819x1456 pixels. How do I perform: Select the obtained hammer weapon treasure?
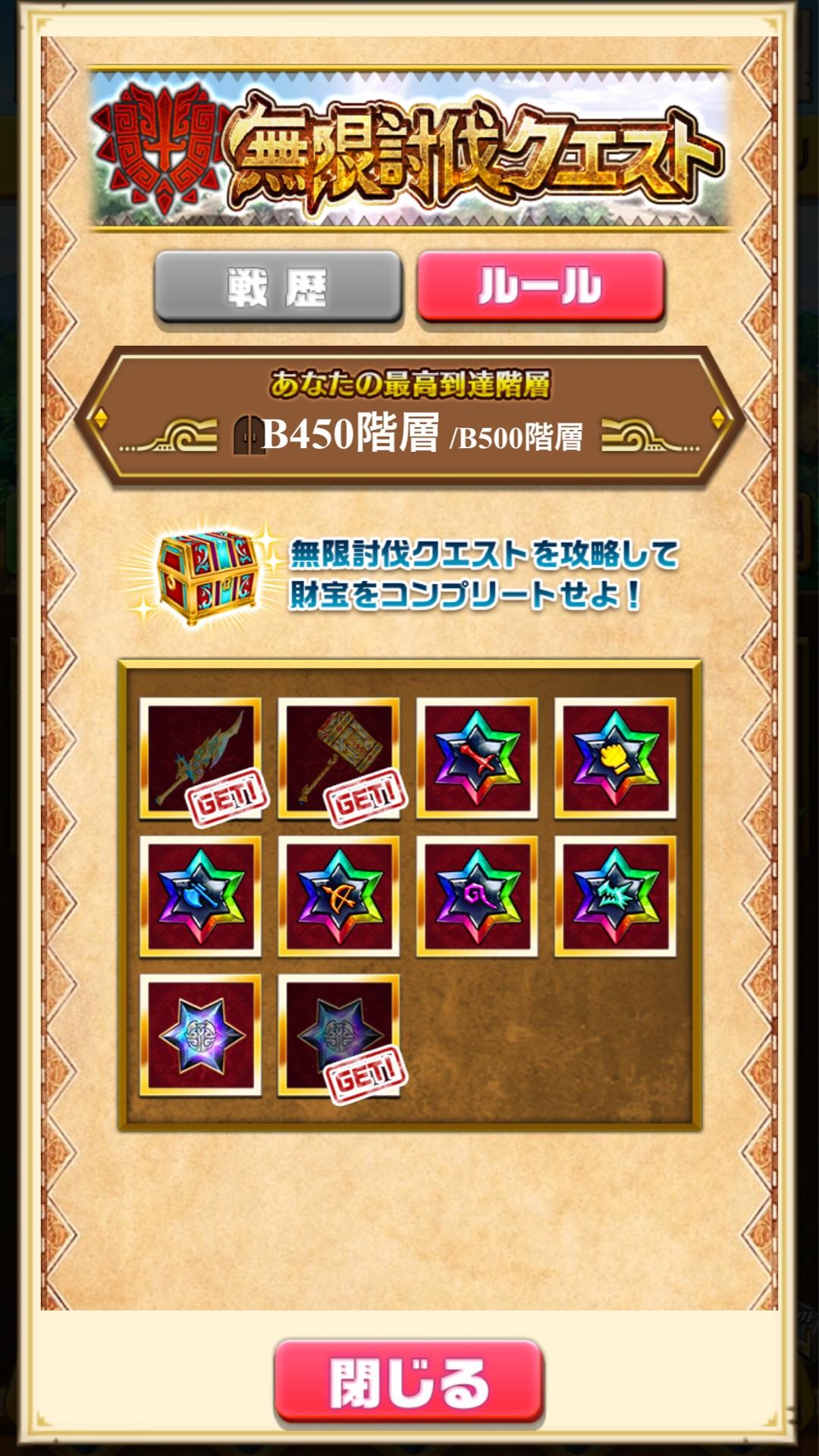339,758
